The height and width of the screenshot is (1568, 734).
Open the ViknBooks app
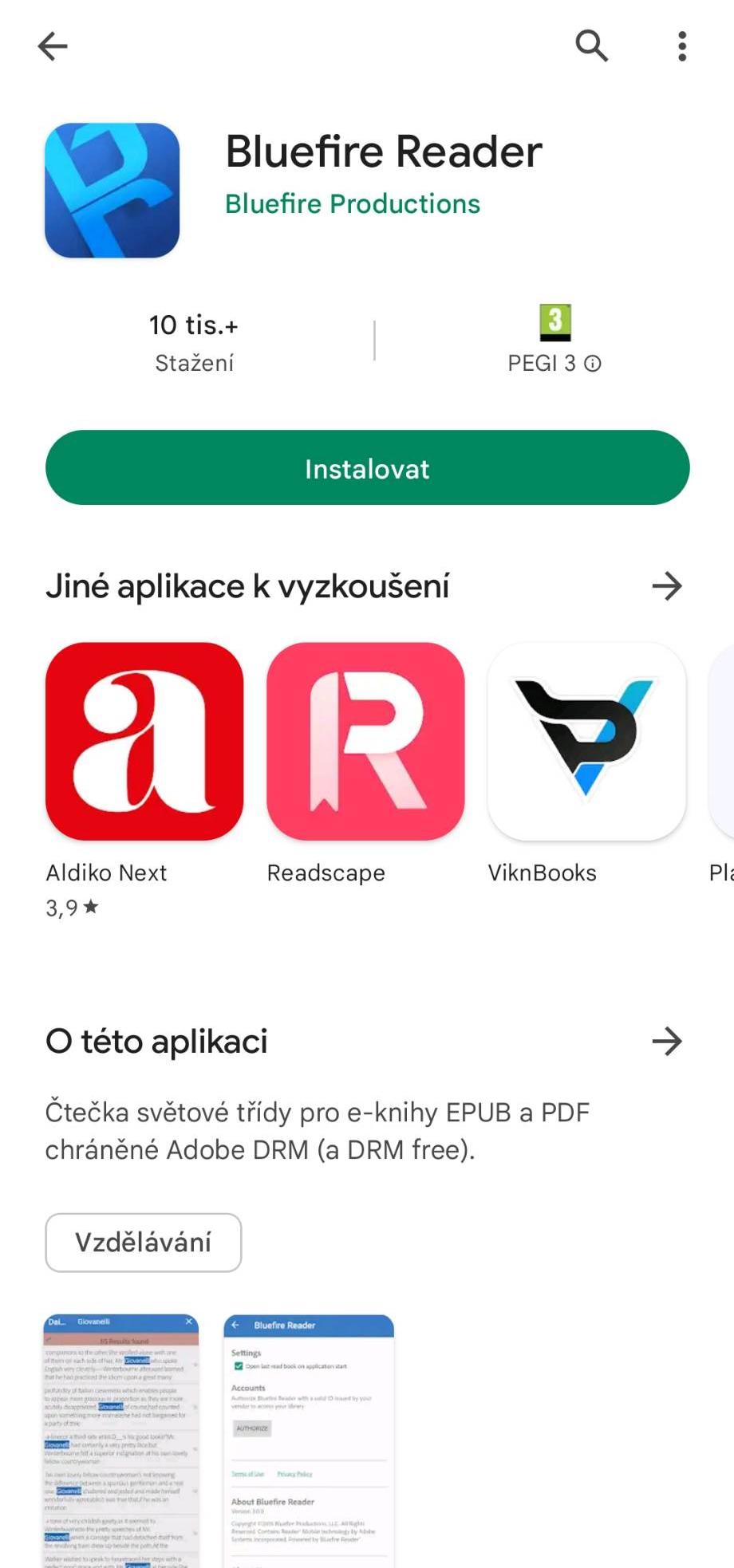coord(586,742)
